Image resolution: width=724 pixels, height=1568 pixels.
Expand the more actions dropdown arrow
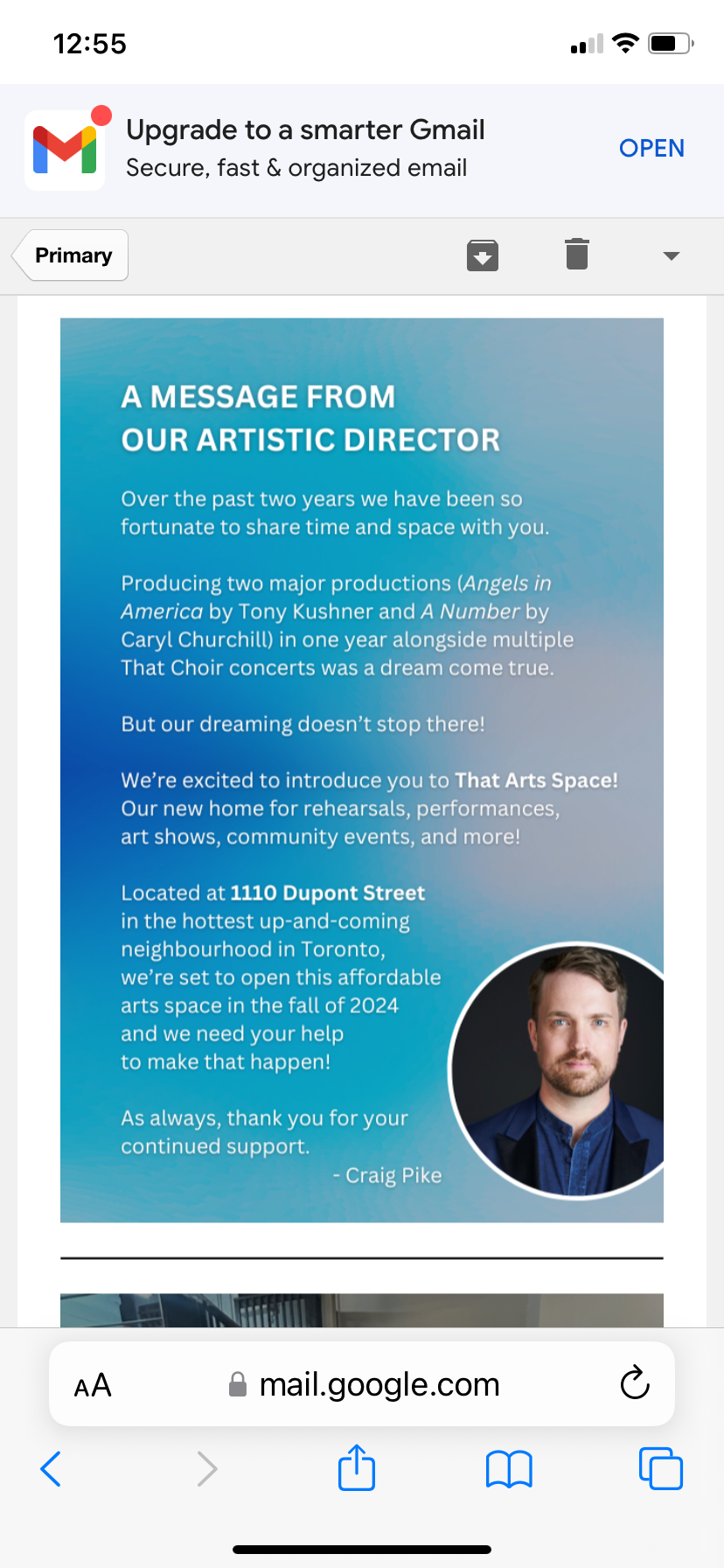point(671,256)
